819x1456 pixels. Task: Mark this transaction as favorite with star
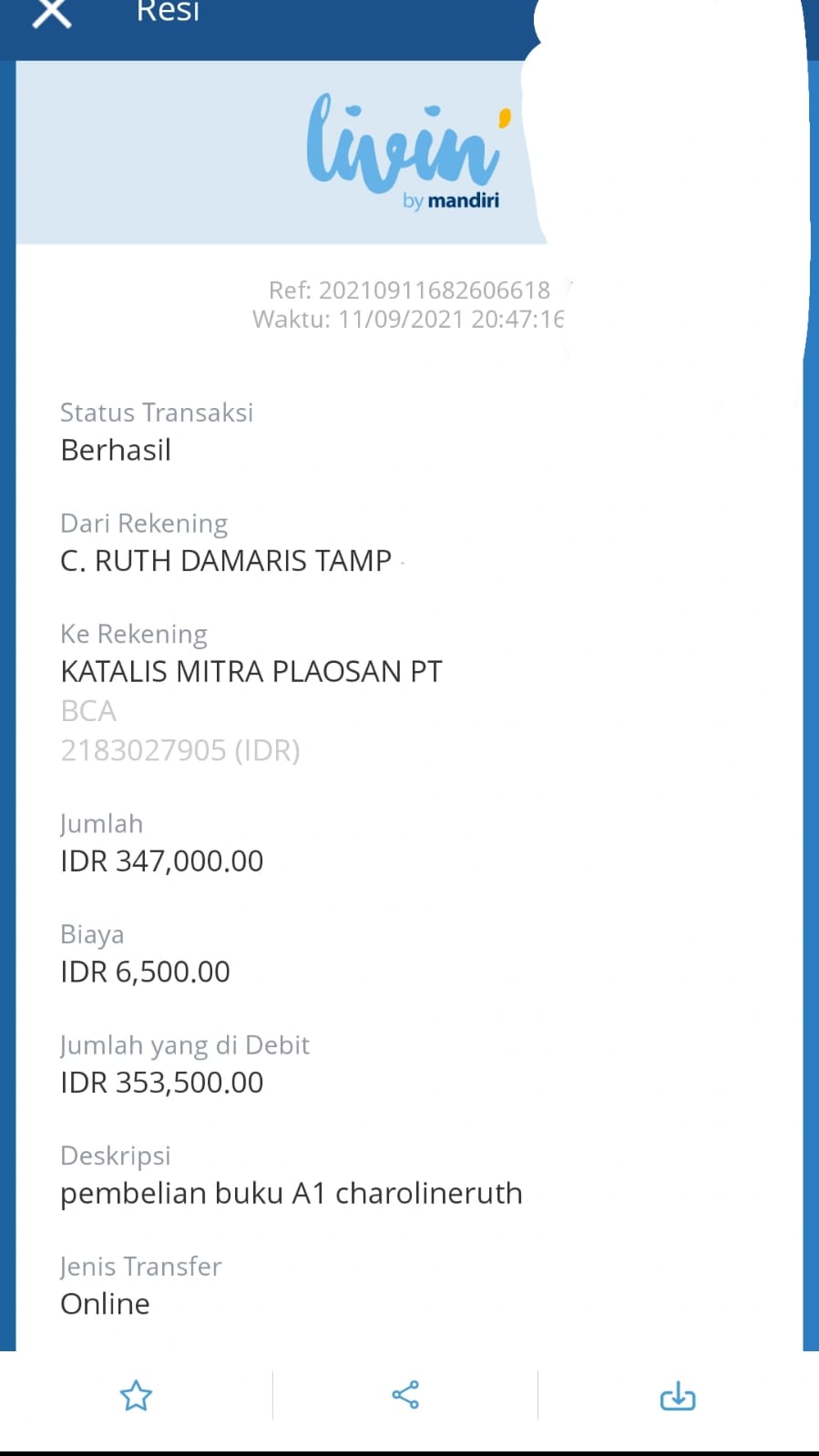(136, 1395)
